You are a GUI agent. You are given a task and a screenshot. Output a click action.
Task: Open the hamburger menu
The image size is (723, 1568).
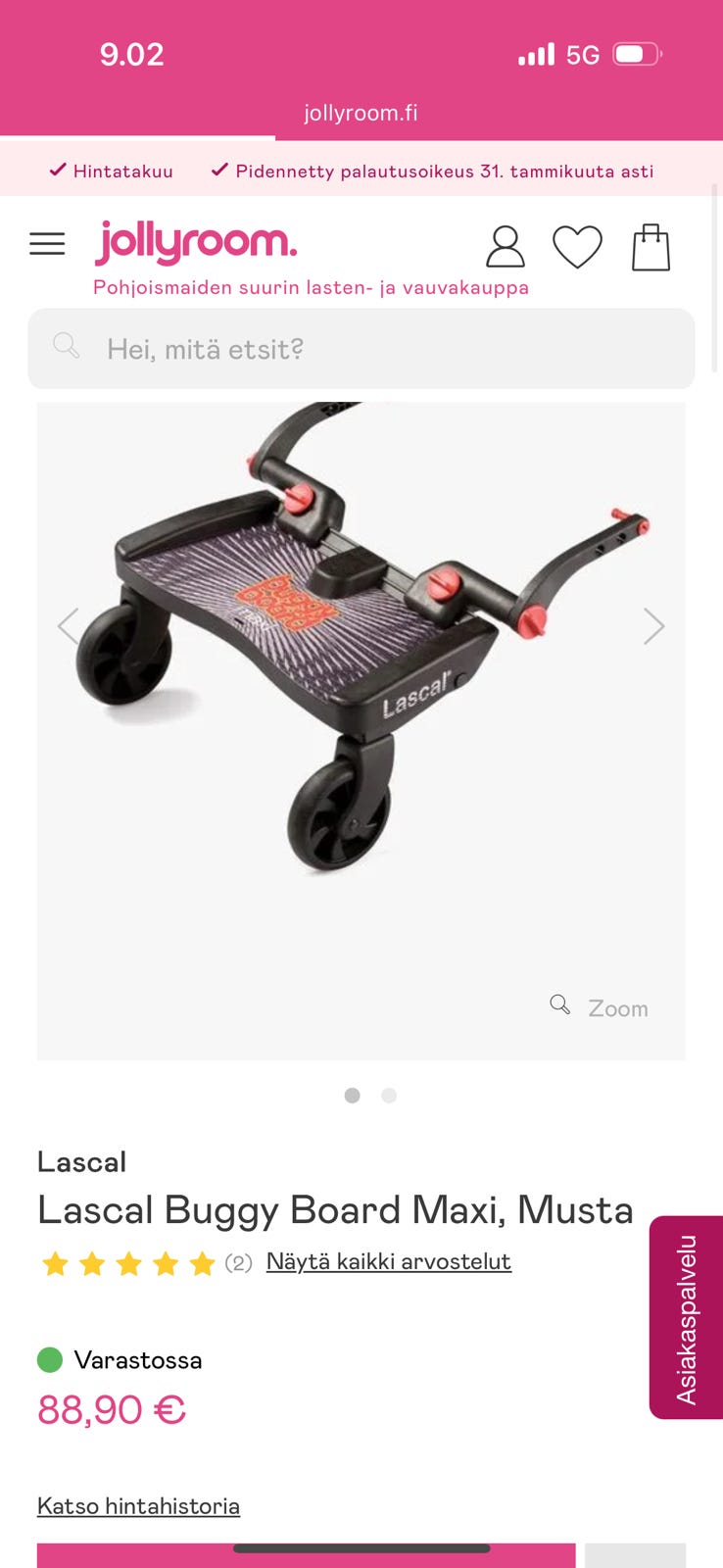(x=47, y=244)
